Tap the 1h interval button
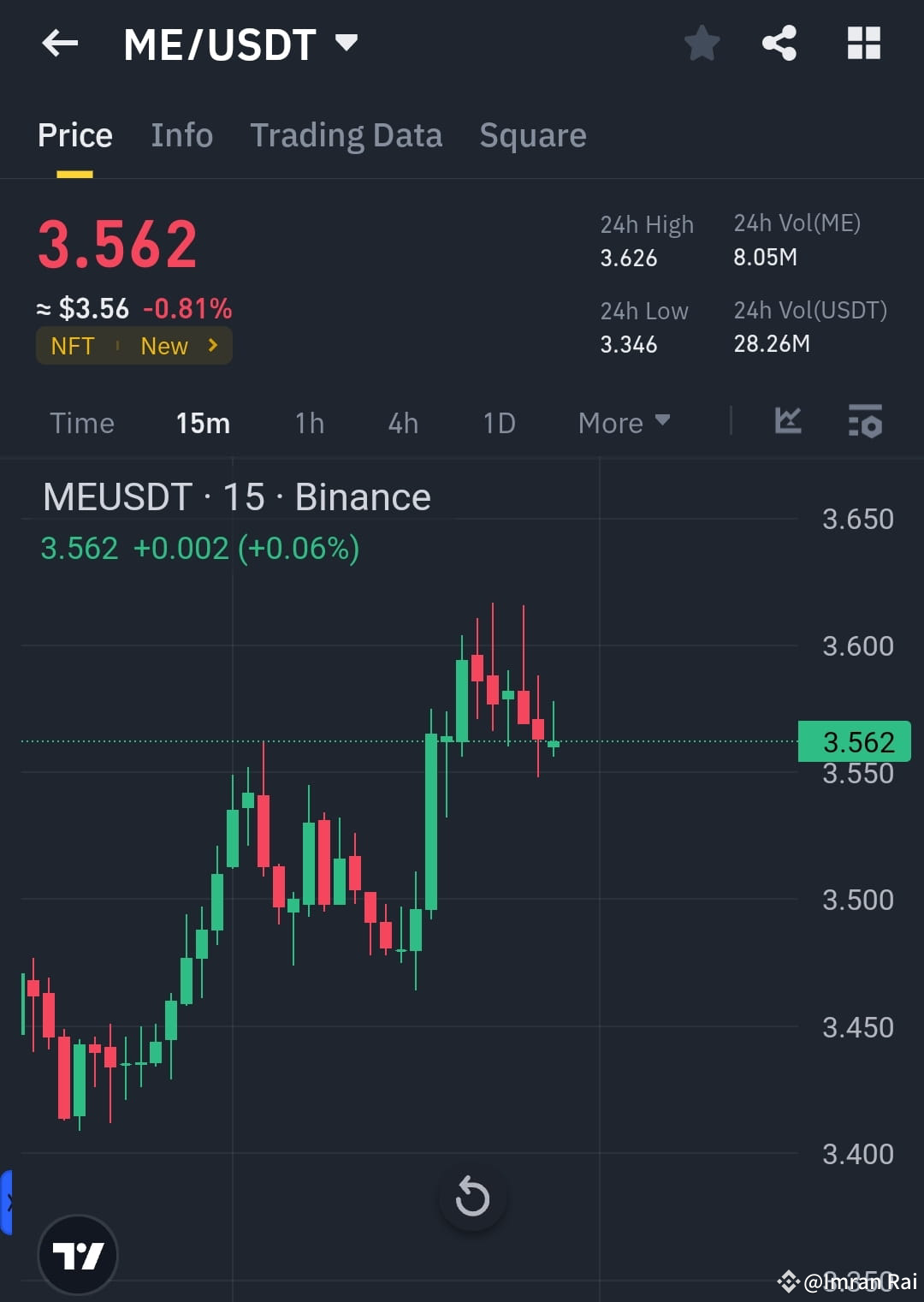Viewport: 924px width, 1302px height. pyautogui.click(x=309, y=422)
